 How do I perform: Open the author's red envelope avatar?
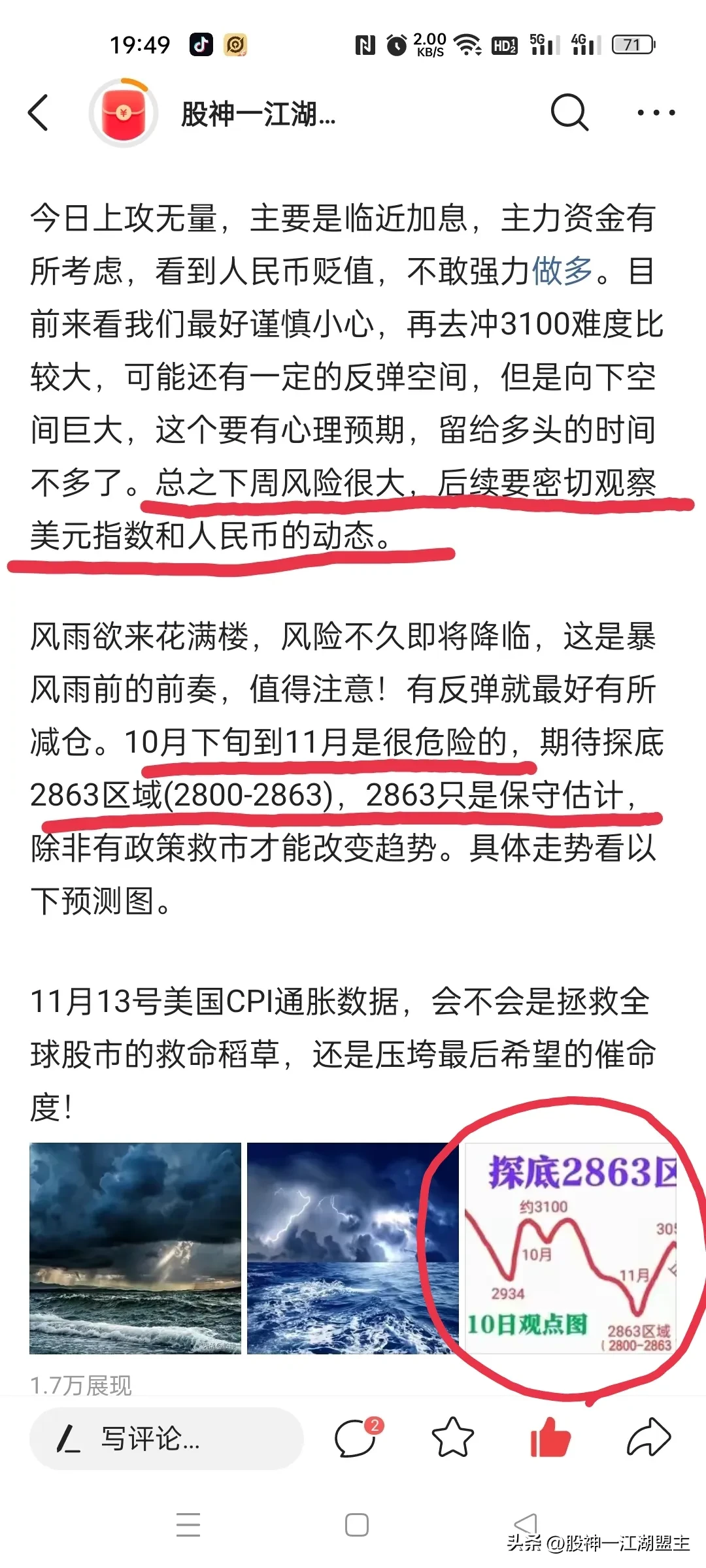(124, 112)
